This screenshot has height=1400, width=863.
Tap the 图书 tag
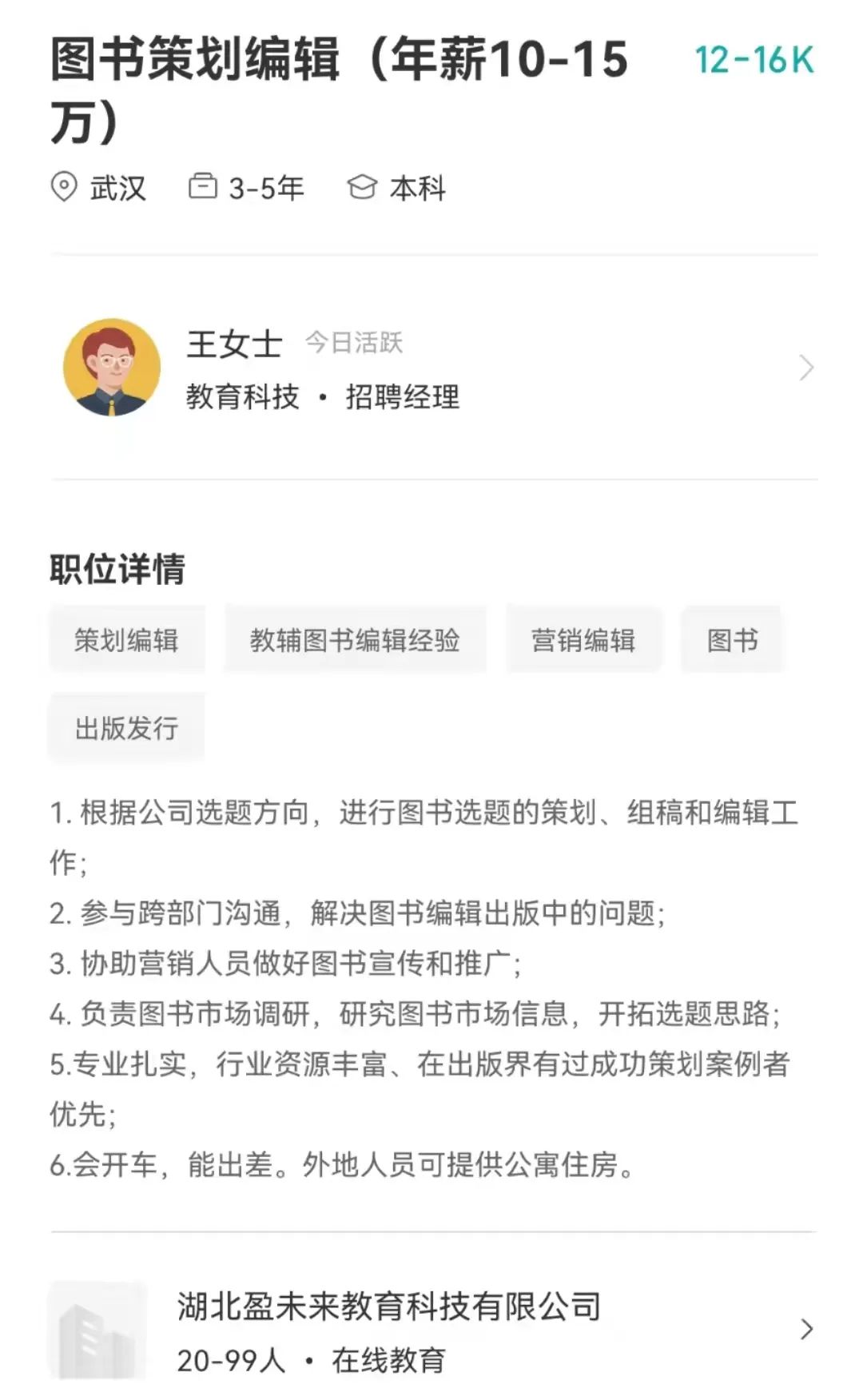[732, 640]
